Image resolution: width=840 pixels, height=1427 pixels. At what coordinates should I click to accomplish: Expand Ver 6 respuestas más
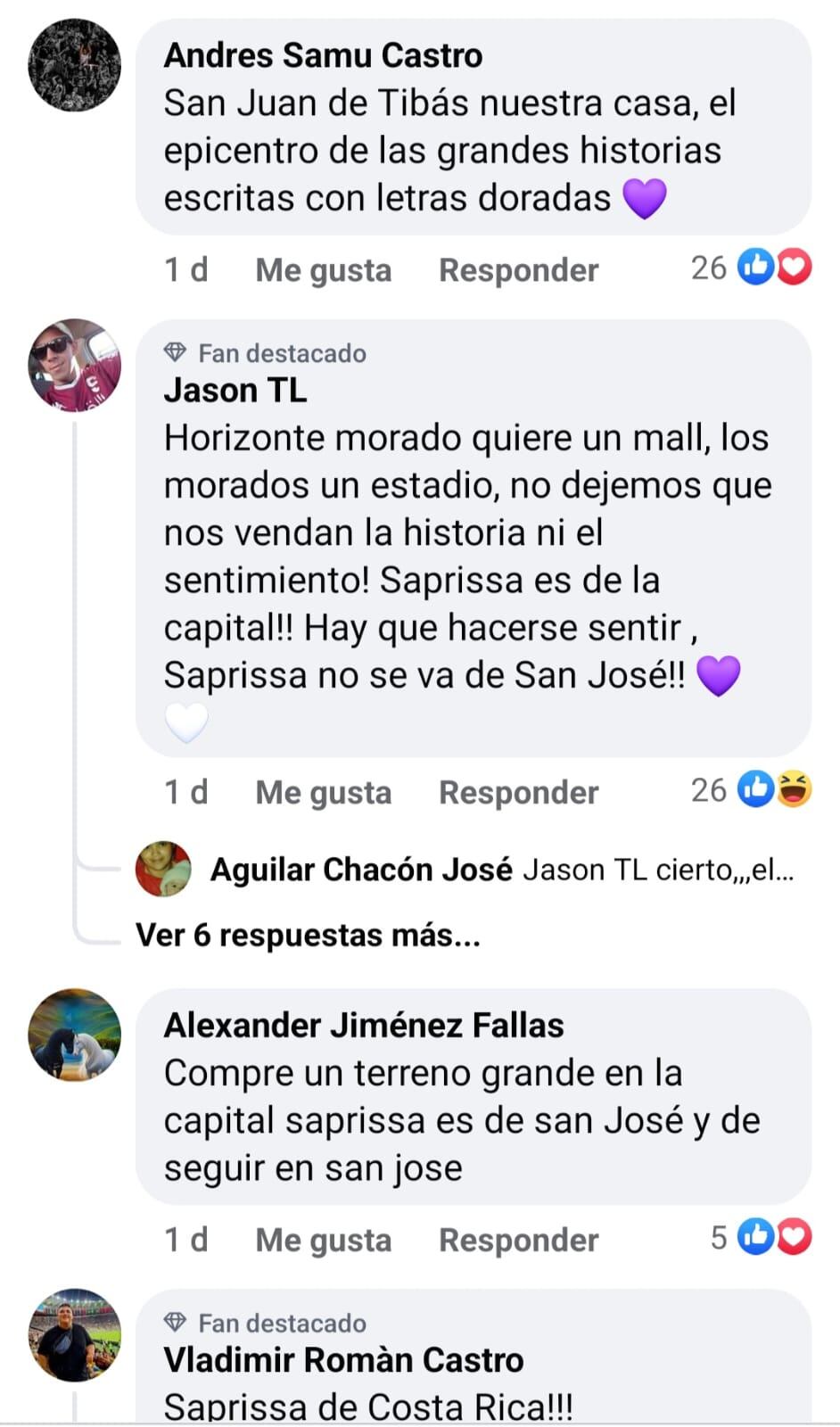pyautogui.click(x=308, y=935)
